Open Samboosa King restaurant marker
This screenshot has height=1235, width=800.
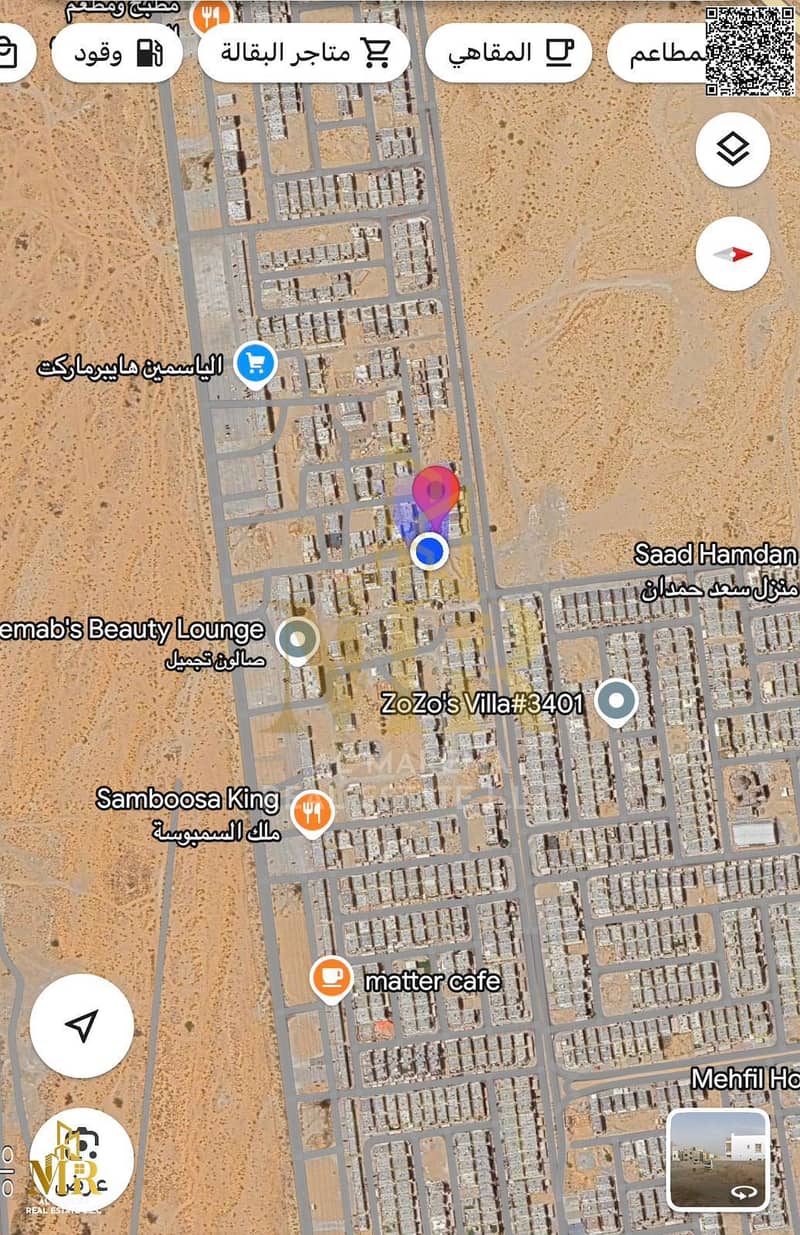313,812
